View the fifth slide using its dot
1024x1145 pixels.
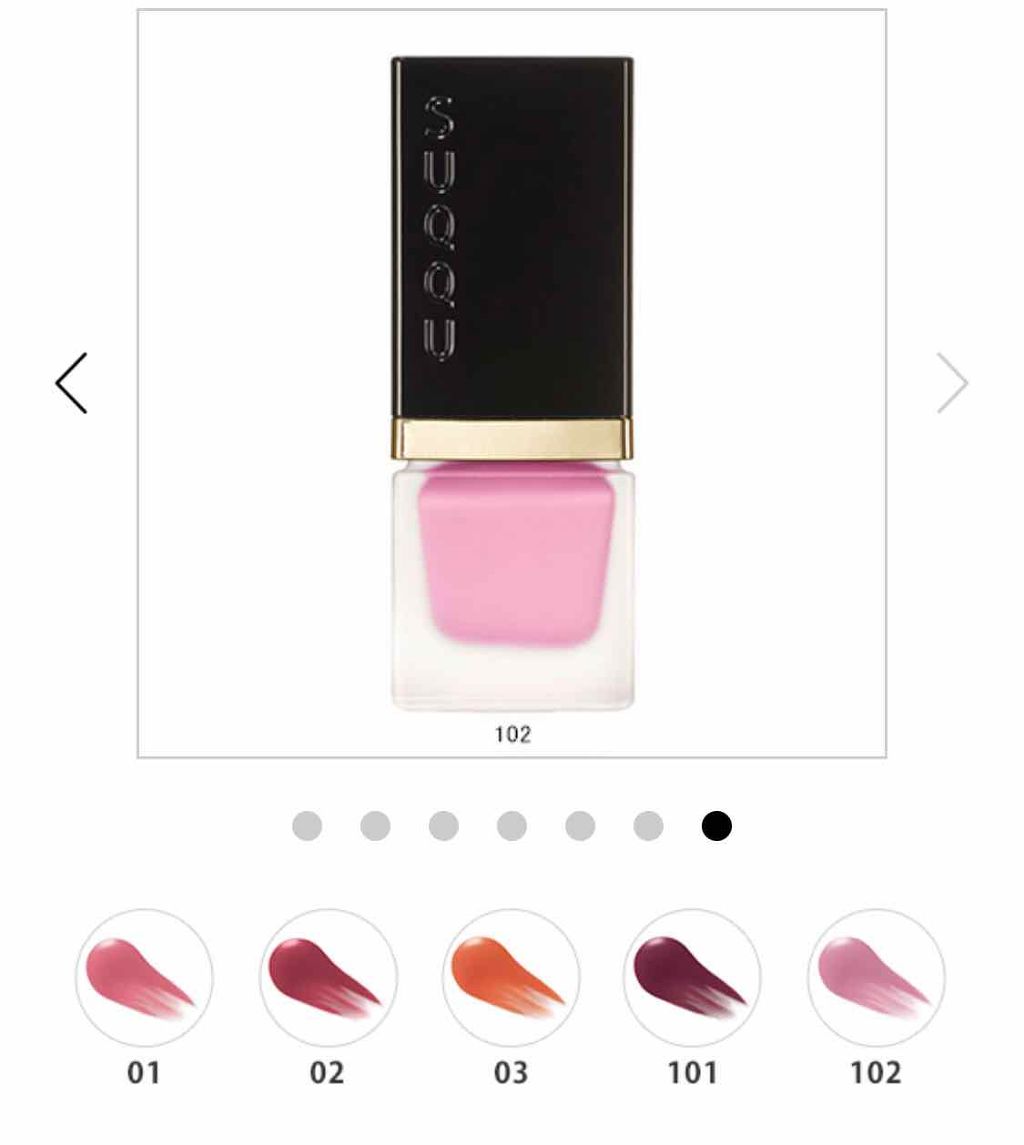pyautogui.click(x=580, y=826)
